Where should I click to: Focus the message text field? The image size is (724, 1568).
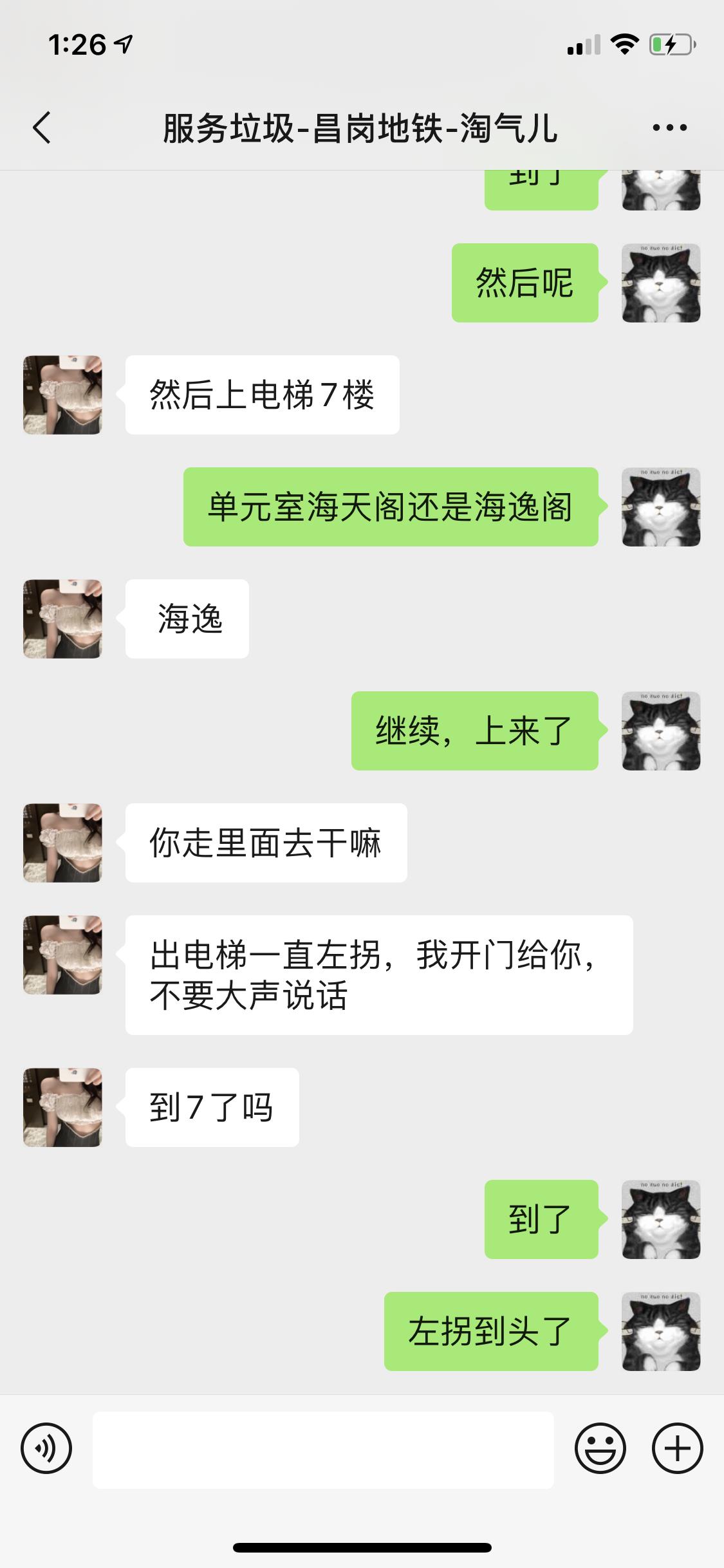323,1450
